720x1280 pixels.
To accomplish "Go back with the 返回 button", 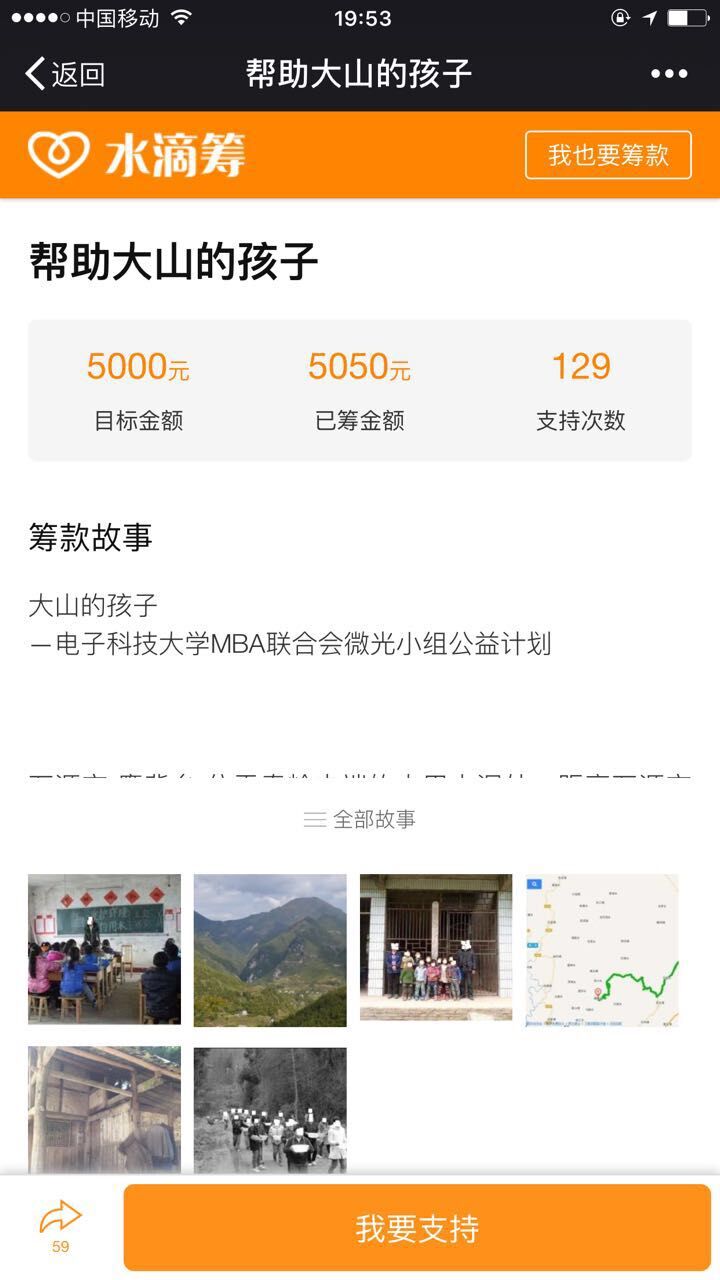I will (x=66, y=74).
